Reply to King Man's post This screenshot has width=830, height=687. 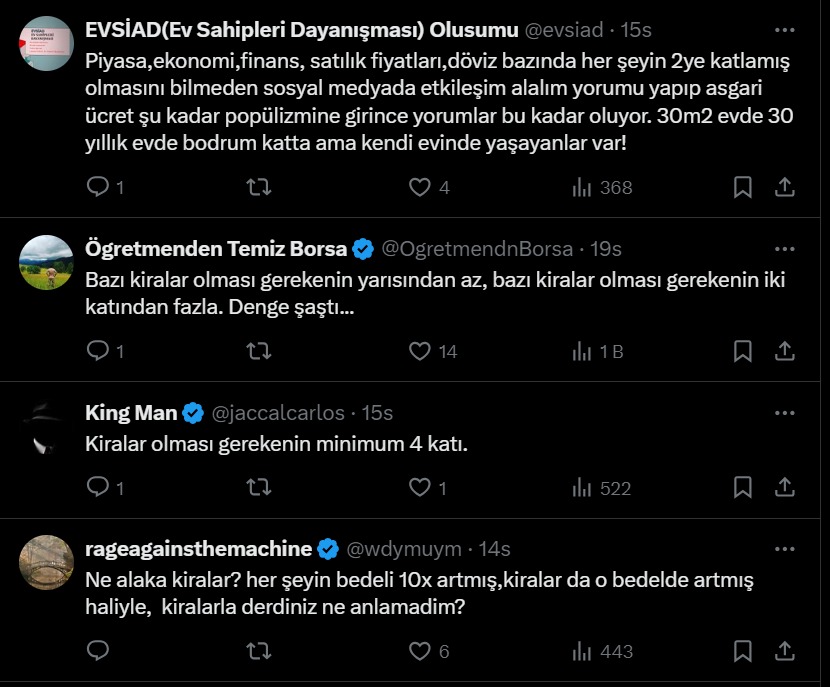[x=98, y=487]
